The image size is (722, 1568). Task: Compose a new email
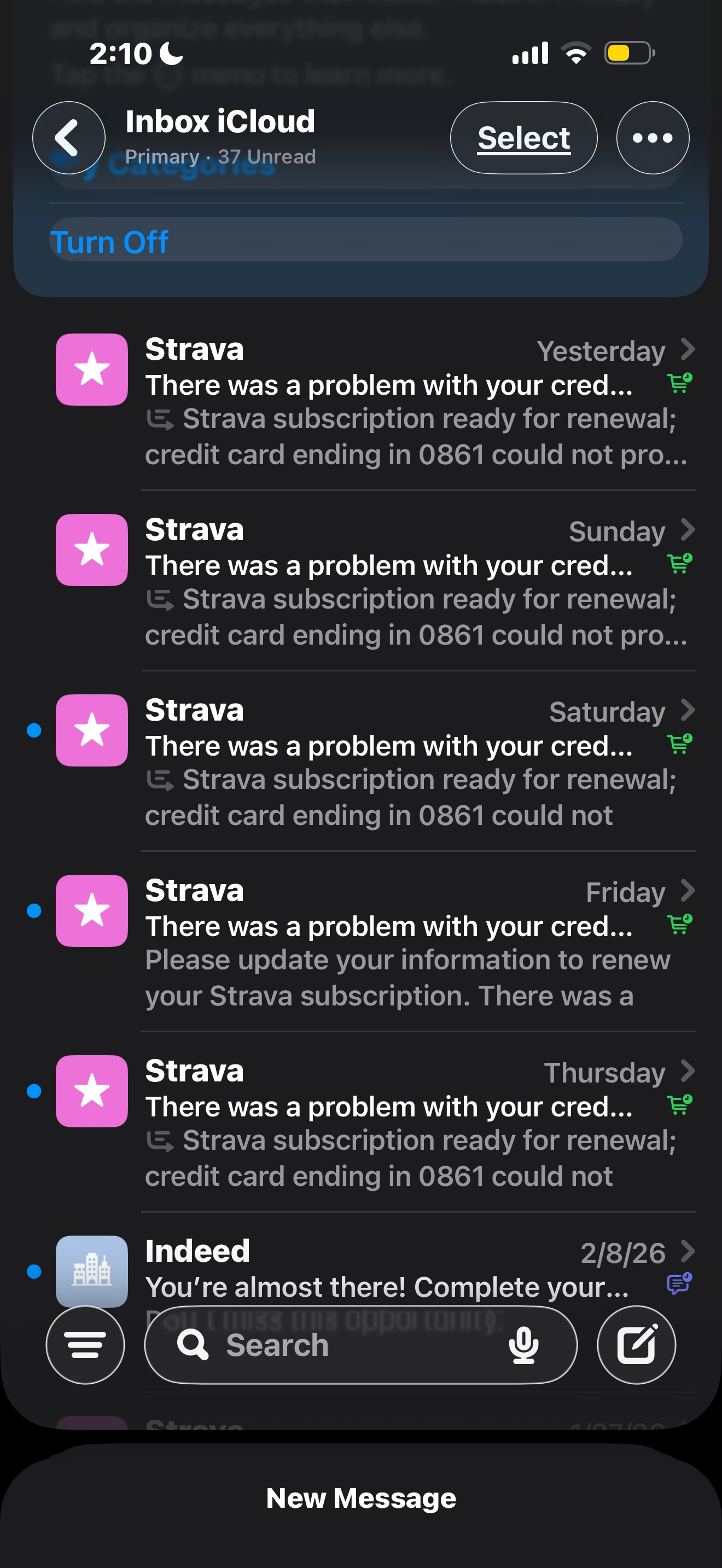(636, 1345)
